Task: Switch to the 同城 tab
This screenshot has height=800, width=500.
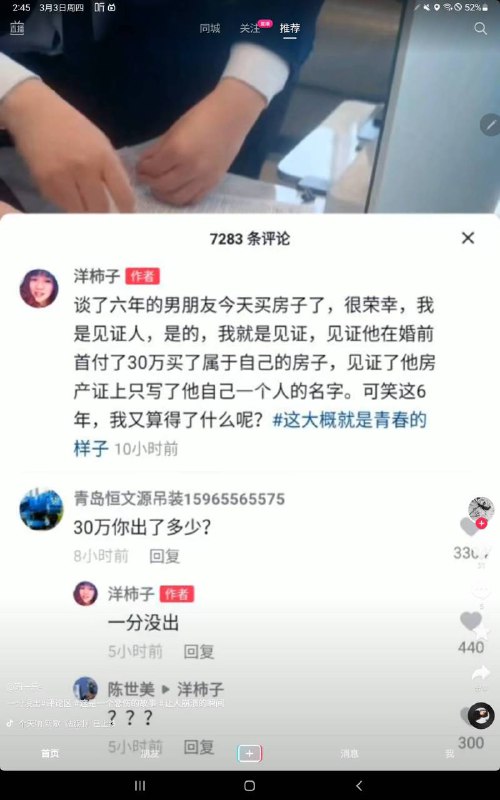Action: (210, 29)
